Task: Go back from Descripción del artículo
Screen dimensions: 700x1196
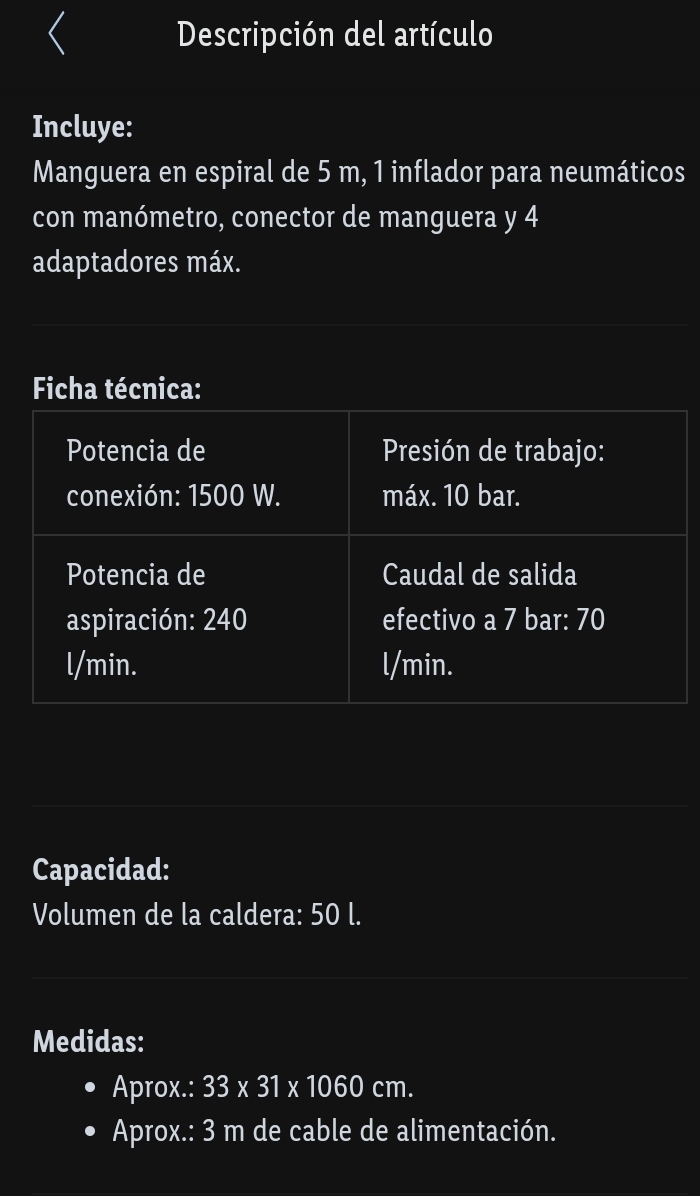Action: tap(56, 34)
